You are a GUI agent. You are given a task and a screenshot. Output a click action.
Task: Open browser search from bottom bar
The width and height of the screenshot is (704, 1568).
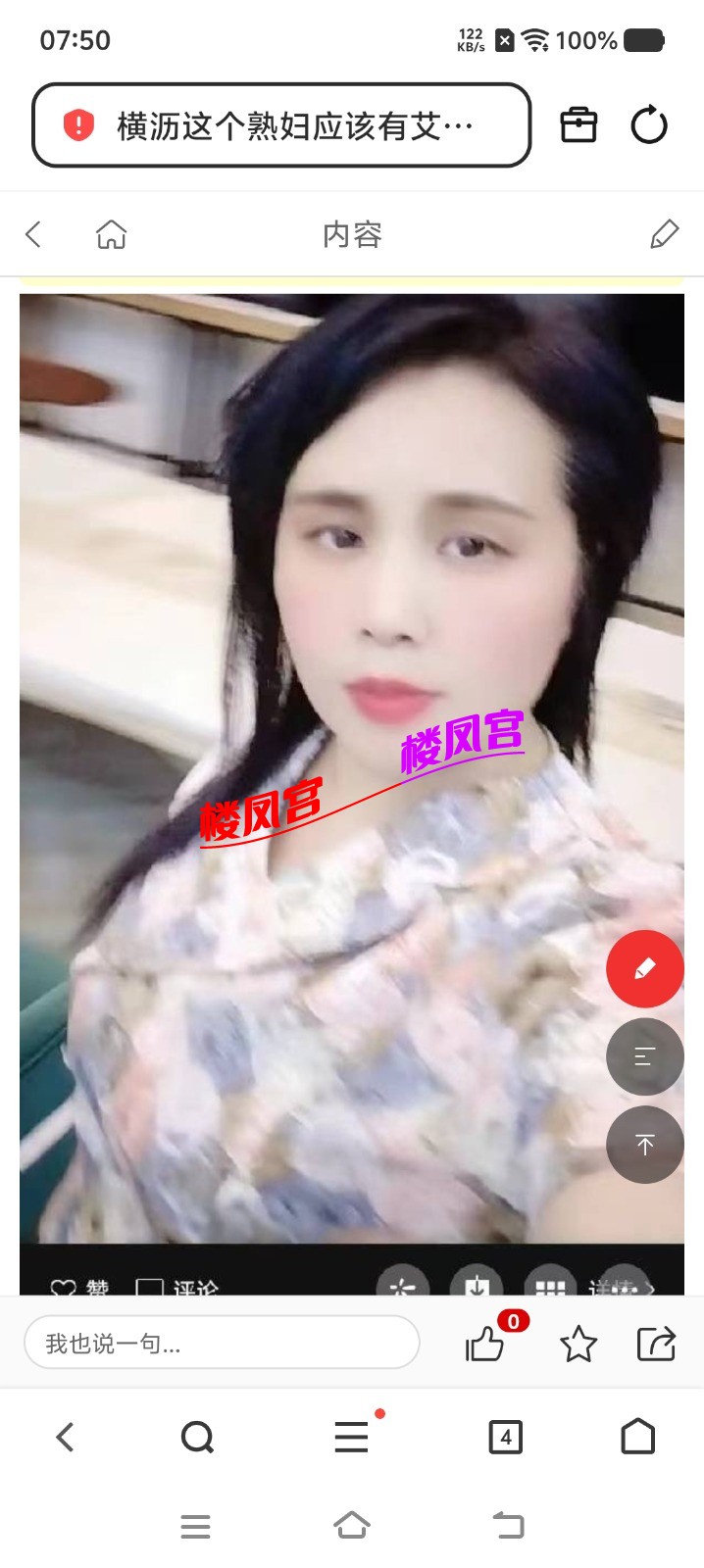point(197,1438)
